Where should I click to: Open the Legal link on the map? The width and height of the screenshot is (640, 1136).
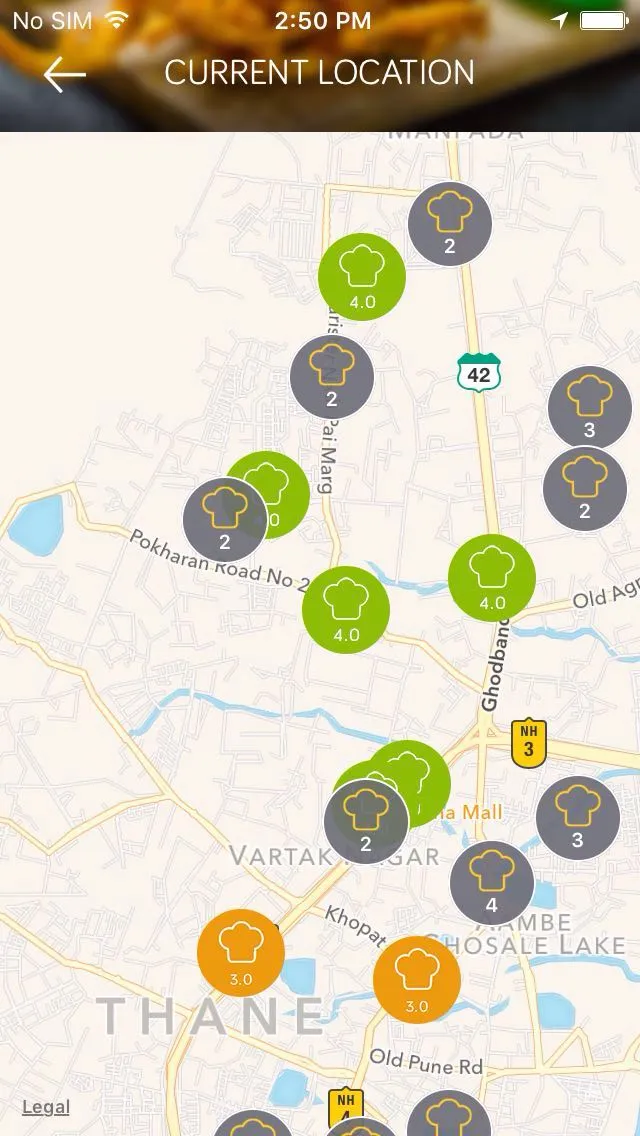click(x=46, y=1107)
